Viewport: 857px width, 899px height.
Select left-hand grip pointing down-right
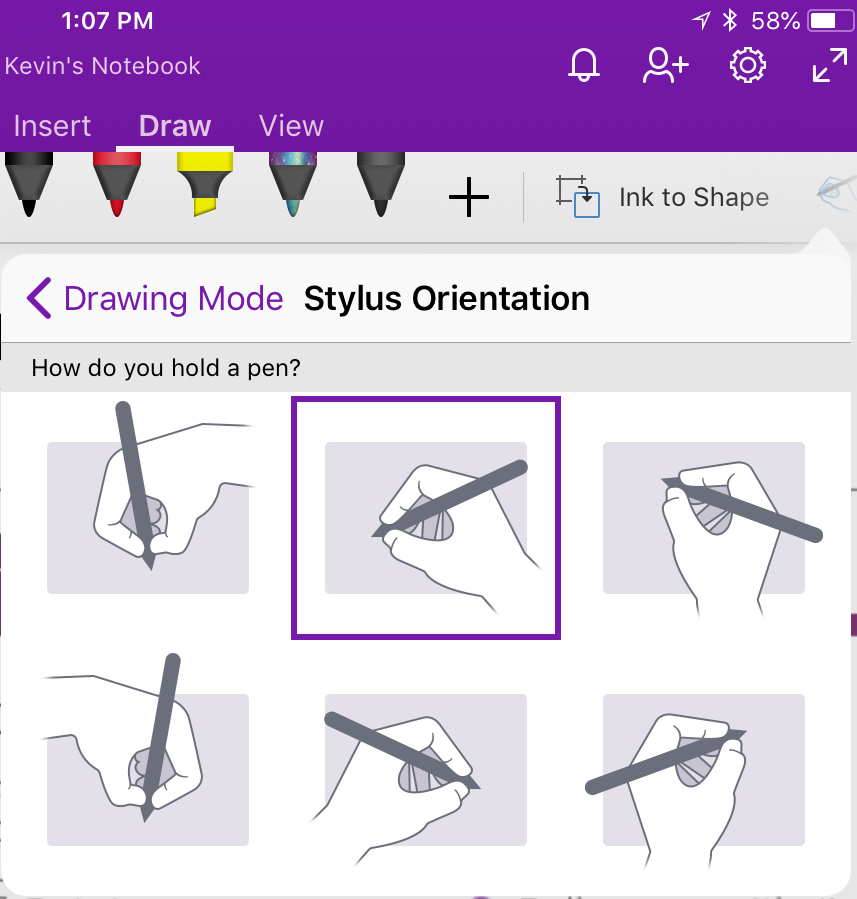[426, 769]
